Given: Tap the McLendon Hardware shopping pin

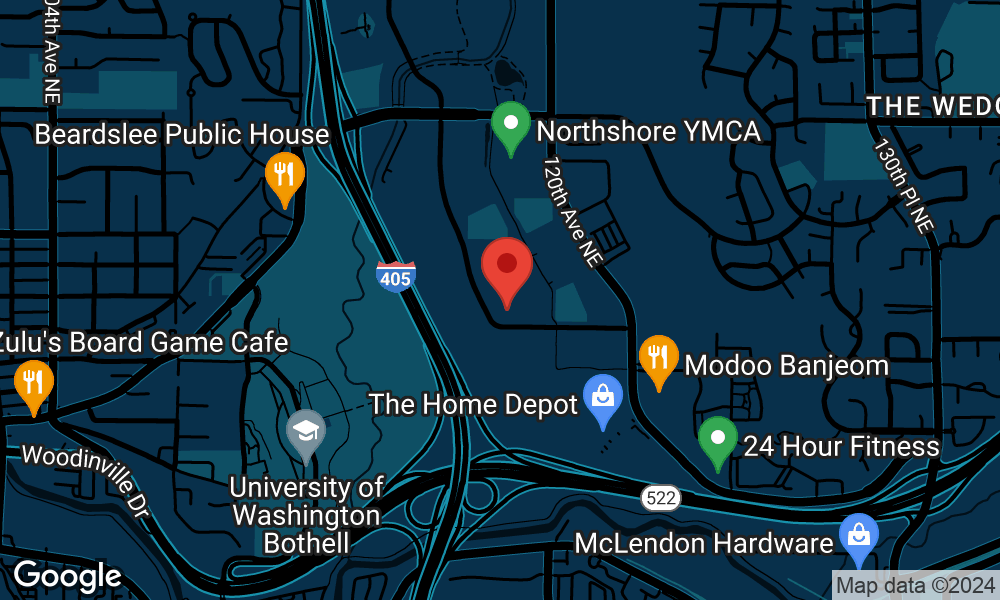Looking at the screenshot, I should pyautogui.click(x=858, y=537).
